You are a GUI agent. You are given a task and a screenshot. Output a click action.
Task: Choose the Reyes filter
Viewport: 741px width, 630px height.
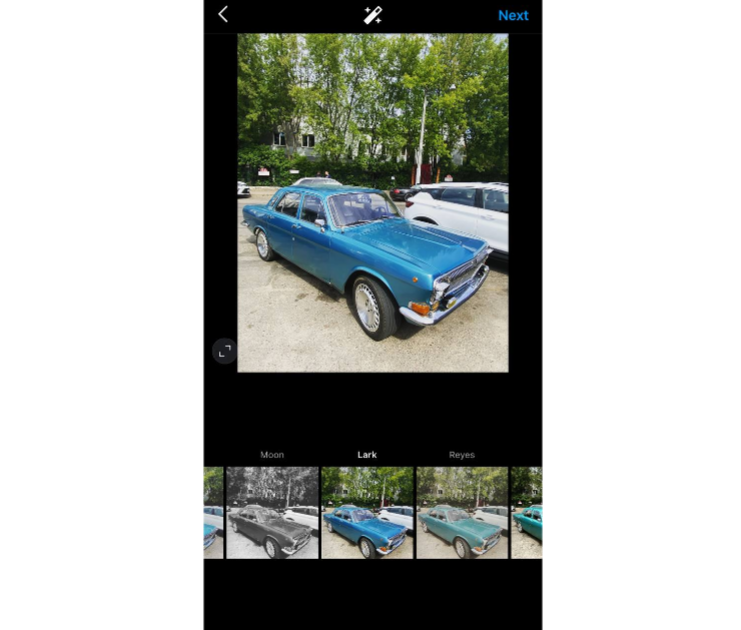tap(462, 512)
